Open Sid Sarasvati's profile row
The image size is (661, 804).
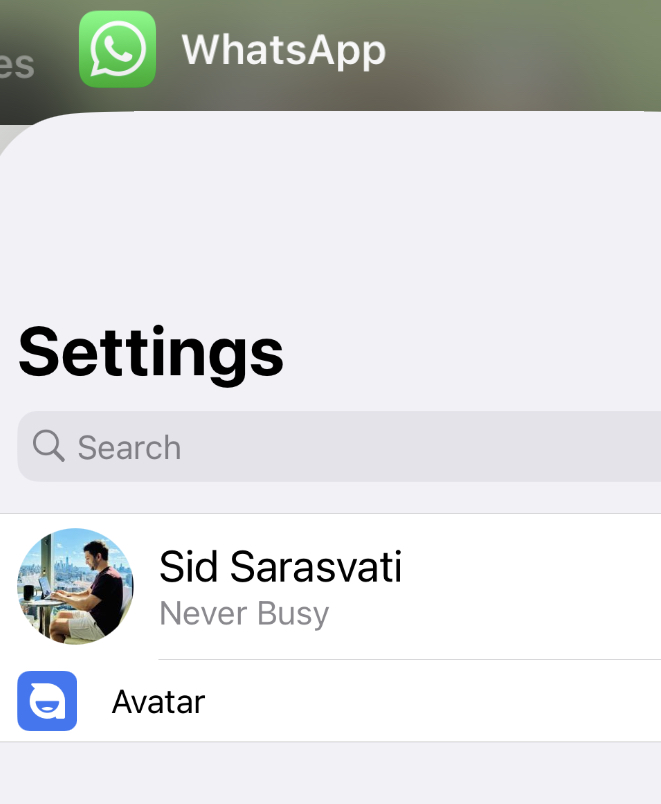[x=330, y=586]
